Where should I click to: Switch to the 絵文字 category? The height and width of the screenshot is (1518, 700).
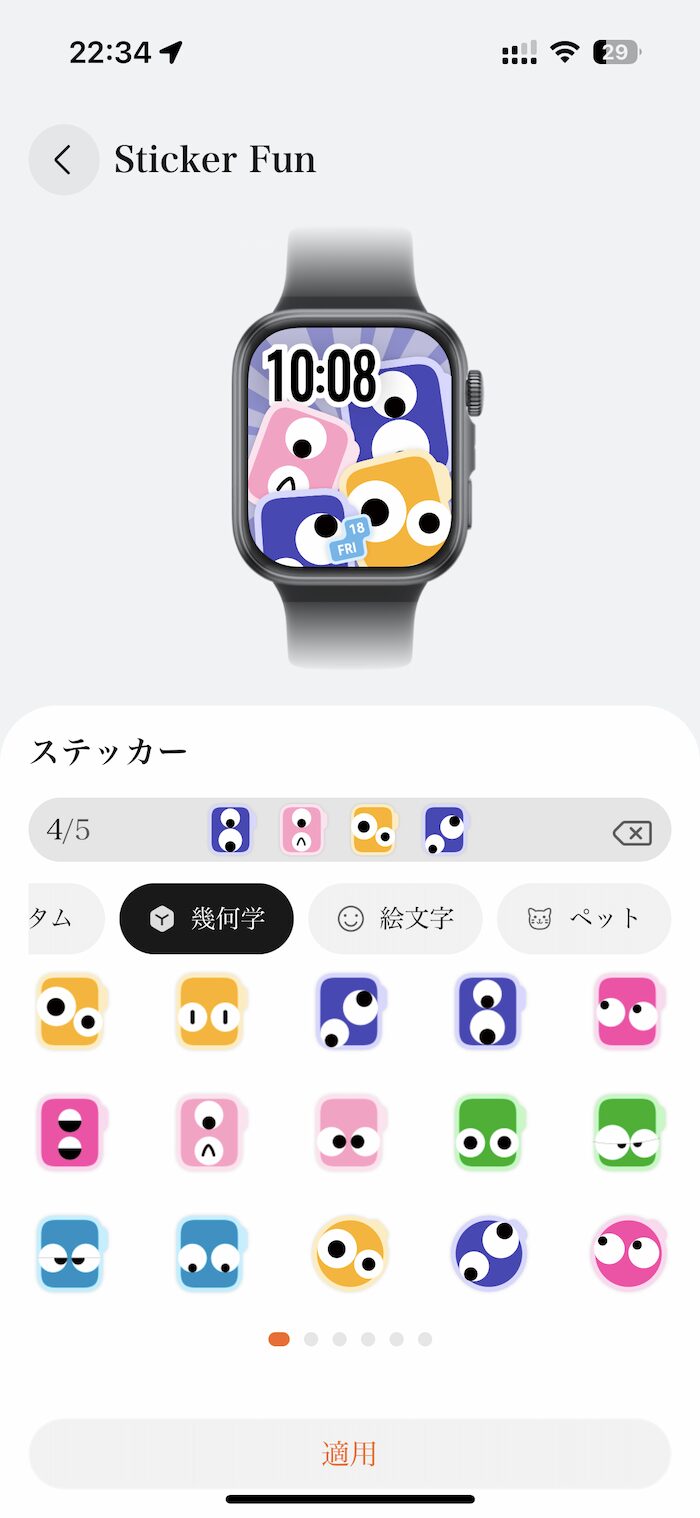coord(395,919)
